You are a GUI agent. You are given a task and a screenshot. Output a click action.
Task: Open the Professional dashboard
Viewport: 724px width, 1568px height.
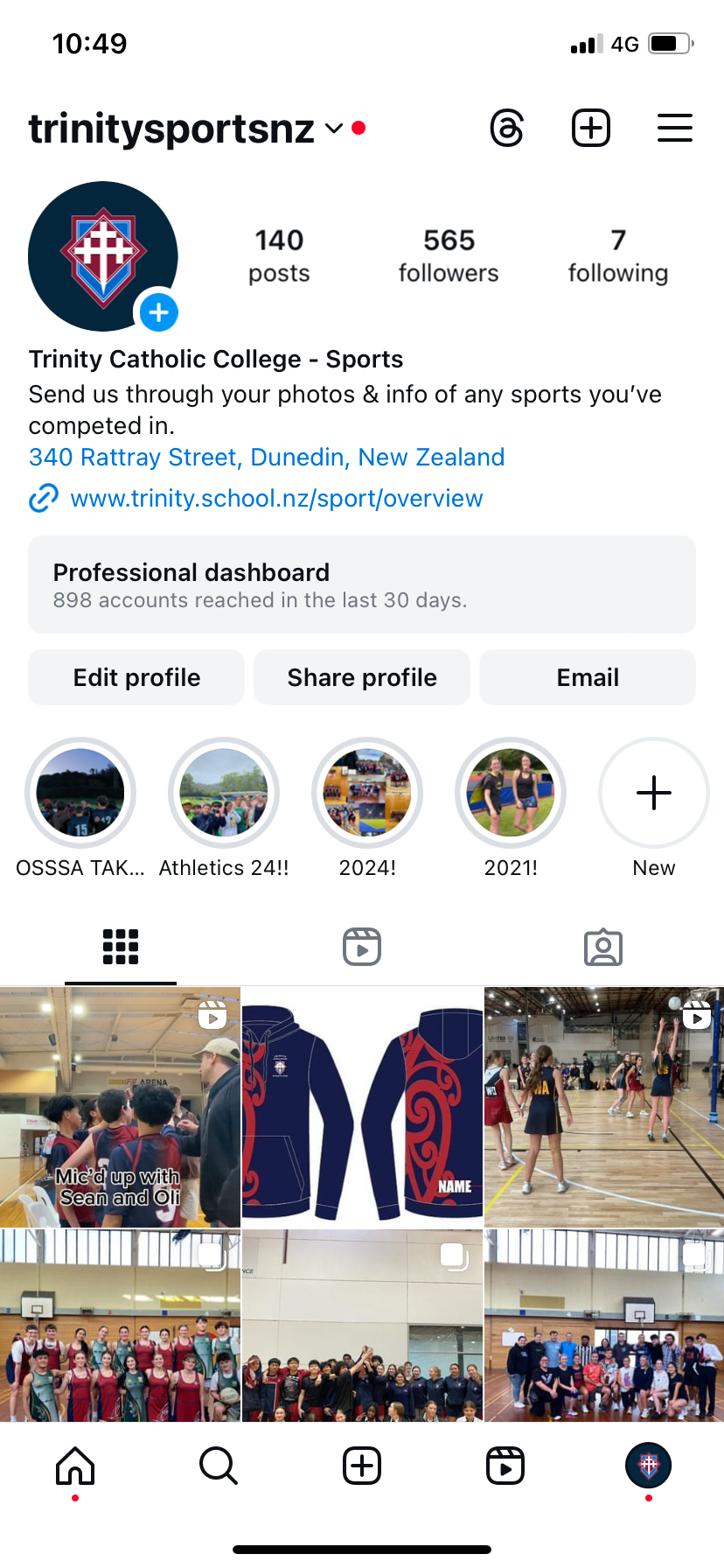coord(361,584)
